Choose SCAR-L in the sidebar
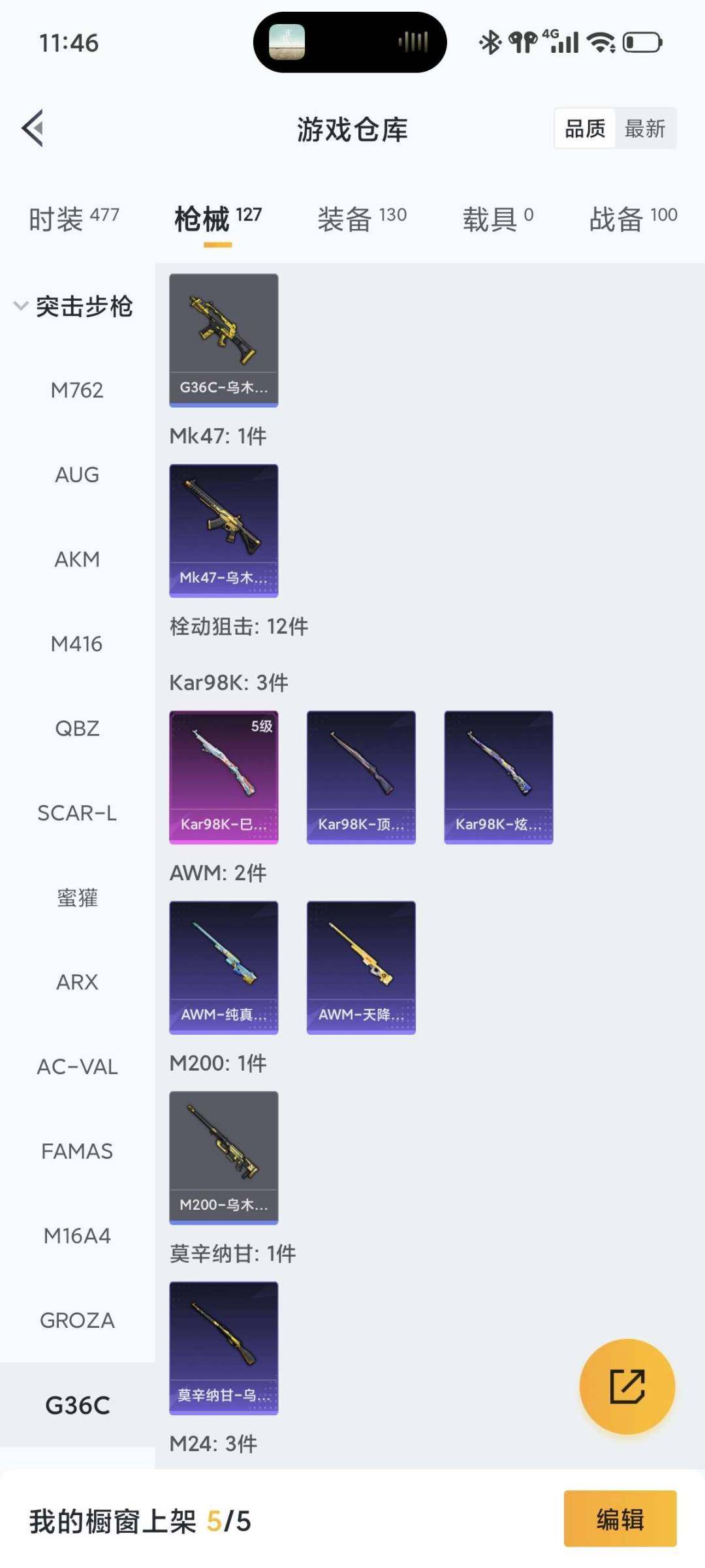This screenshot has width=705, height=1568. [77, 813]
